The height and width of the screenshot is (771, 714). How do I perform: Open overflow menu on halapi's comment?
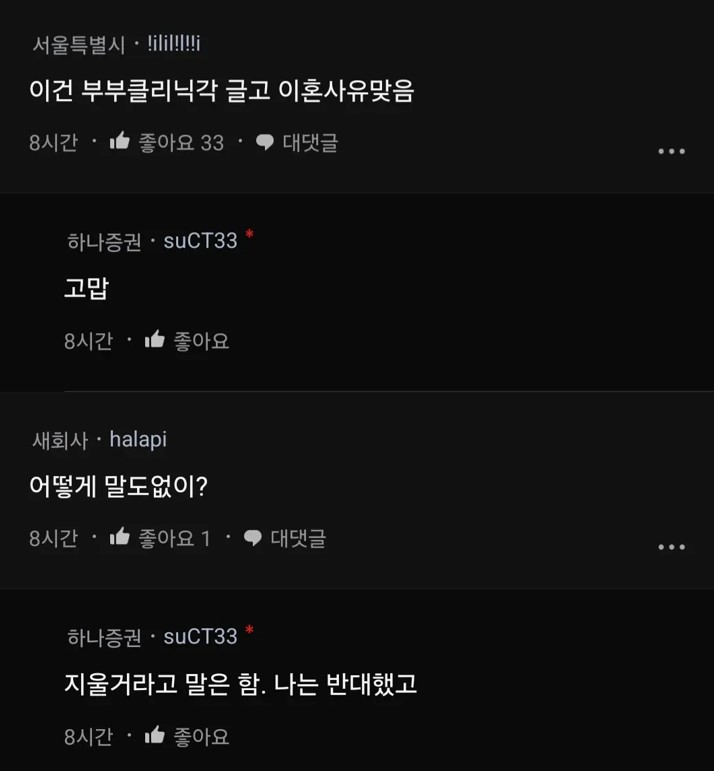click(671, 547)
